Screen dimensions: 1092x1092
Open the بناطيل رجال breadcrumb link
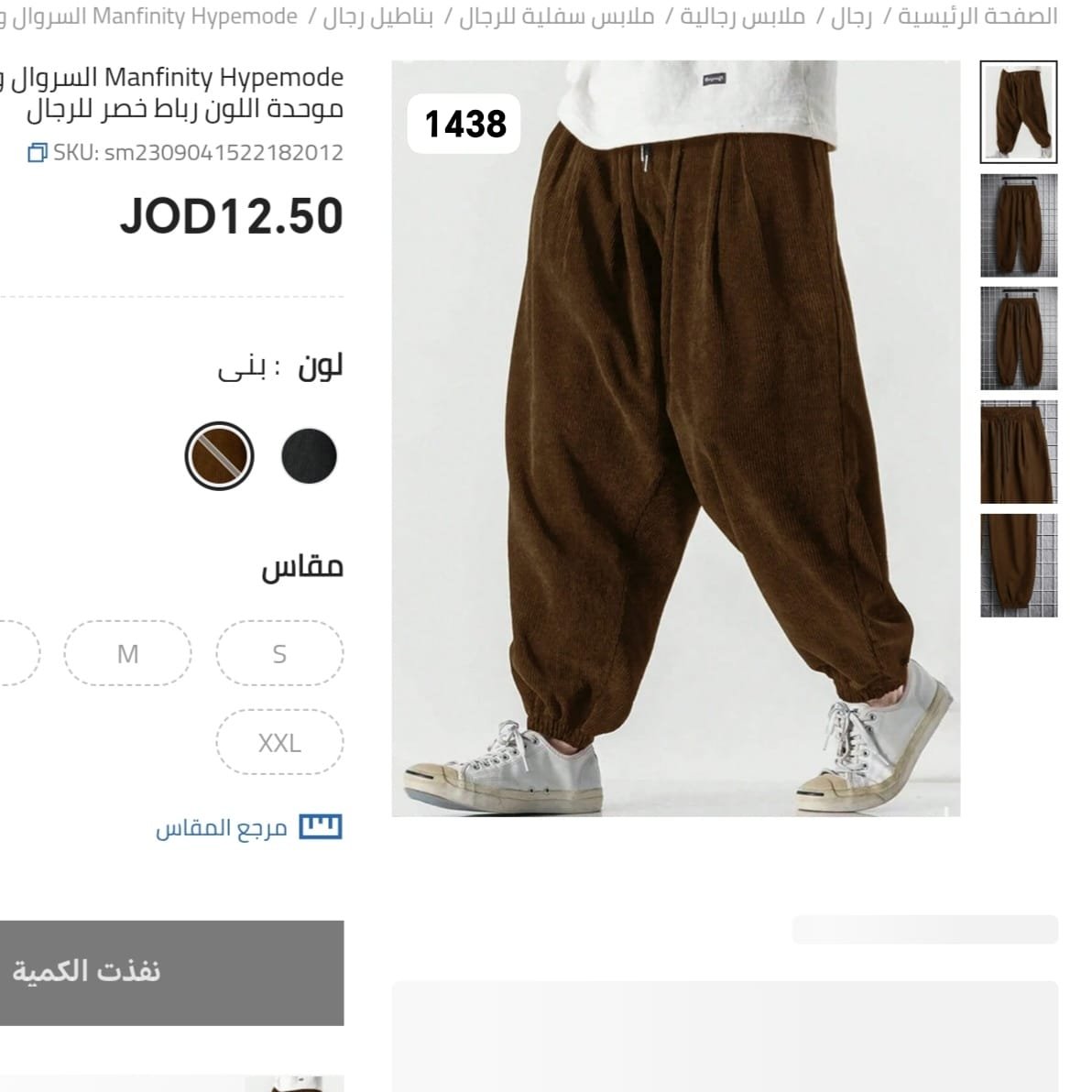click(377, 16)
